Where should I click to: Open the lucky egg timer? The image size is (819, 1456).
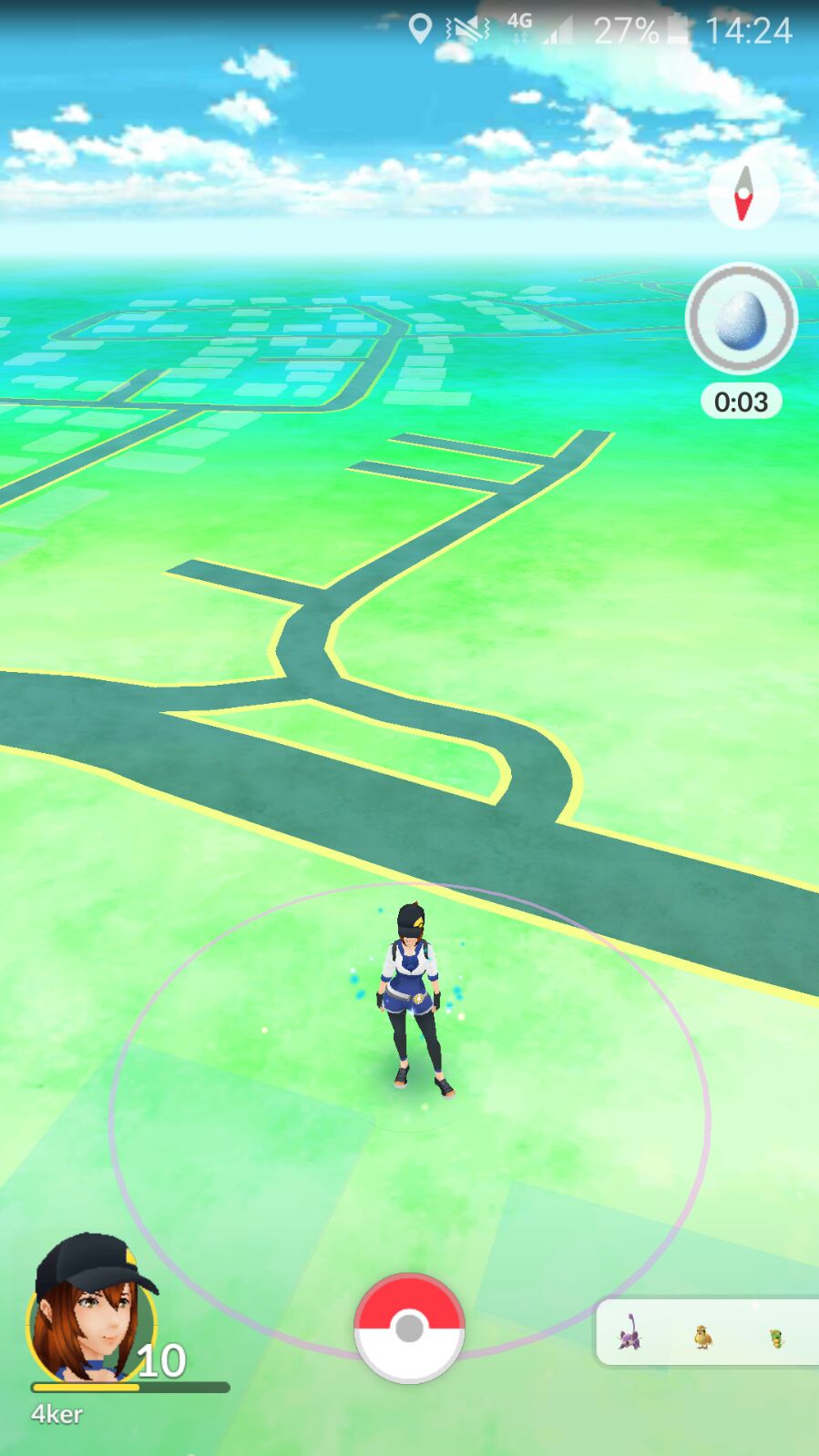(x=741, y=320)
